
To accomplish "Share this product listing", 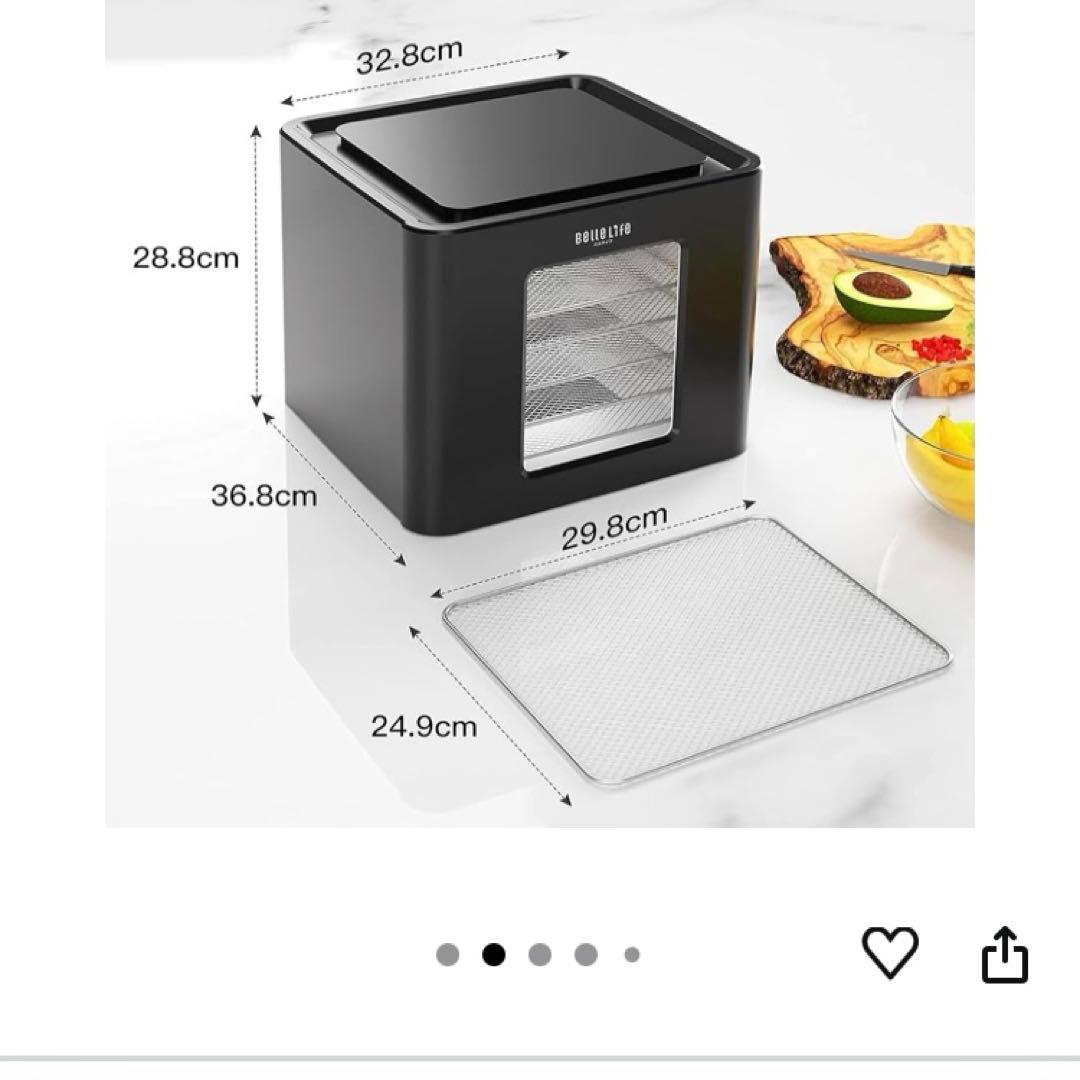I will 1004,955.
